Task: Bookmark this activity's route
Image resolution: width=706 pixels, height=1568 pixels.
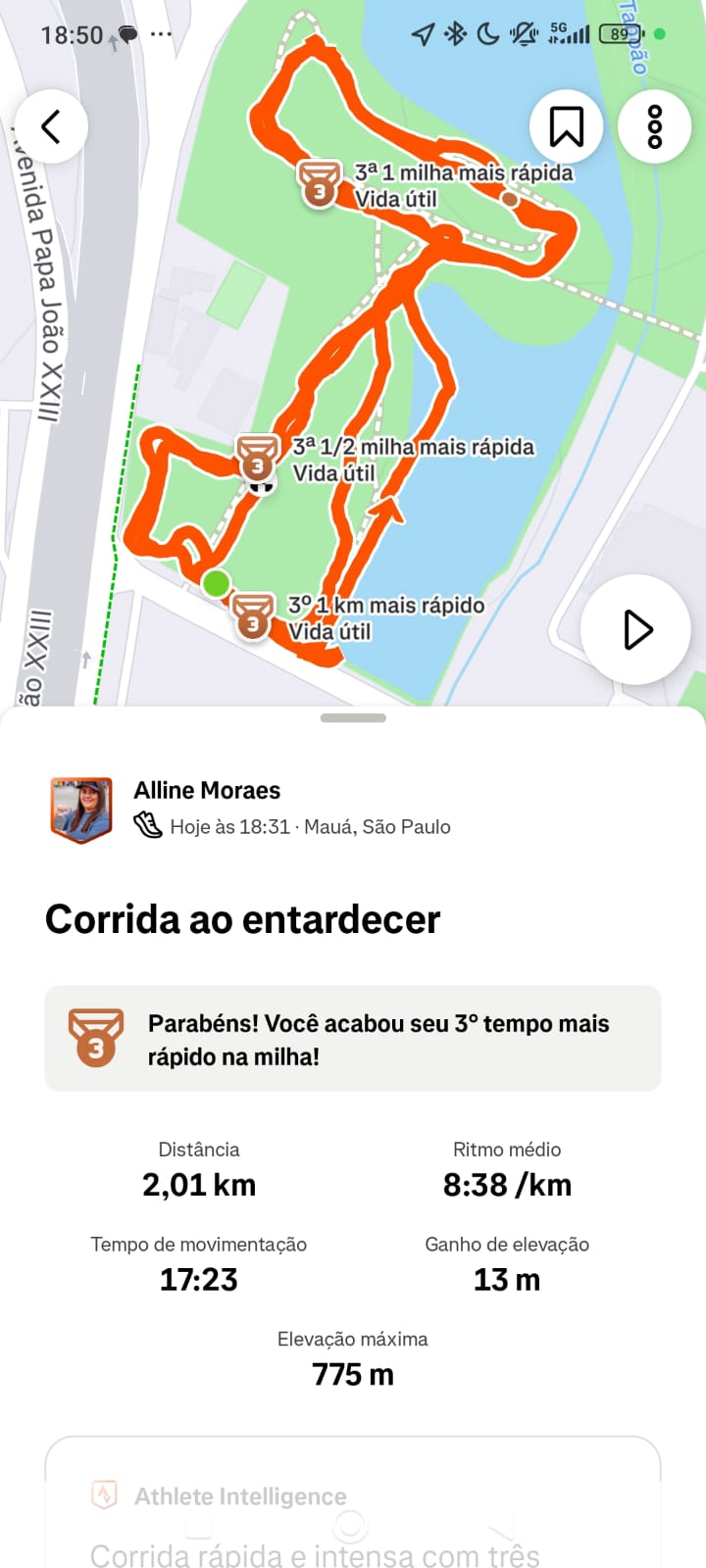Action: click(x=566, y=126)
